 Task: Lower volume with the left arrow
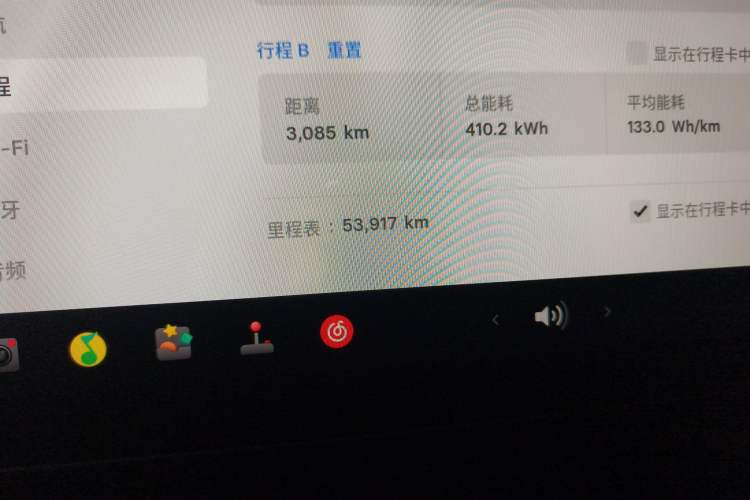click(495, 320)
